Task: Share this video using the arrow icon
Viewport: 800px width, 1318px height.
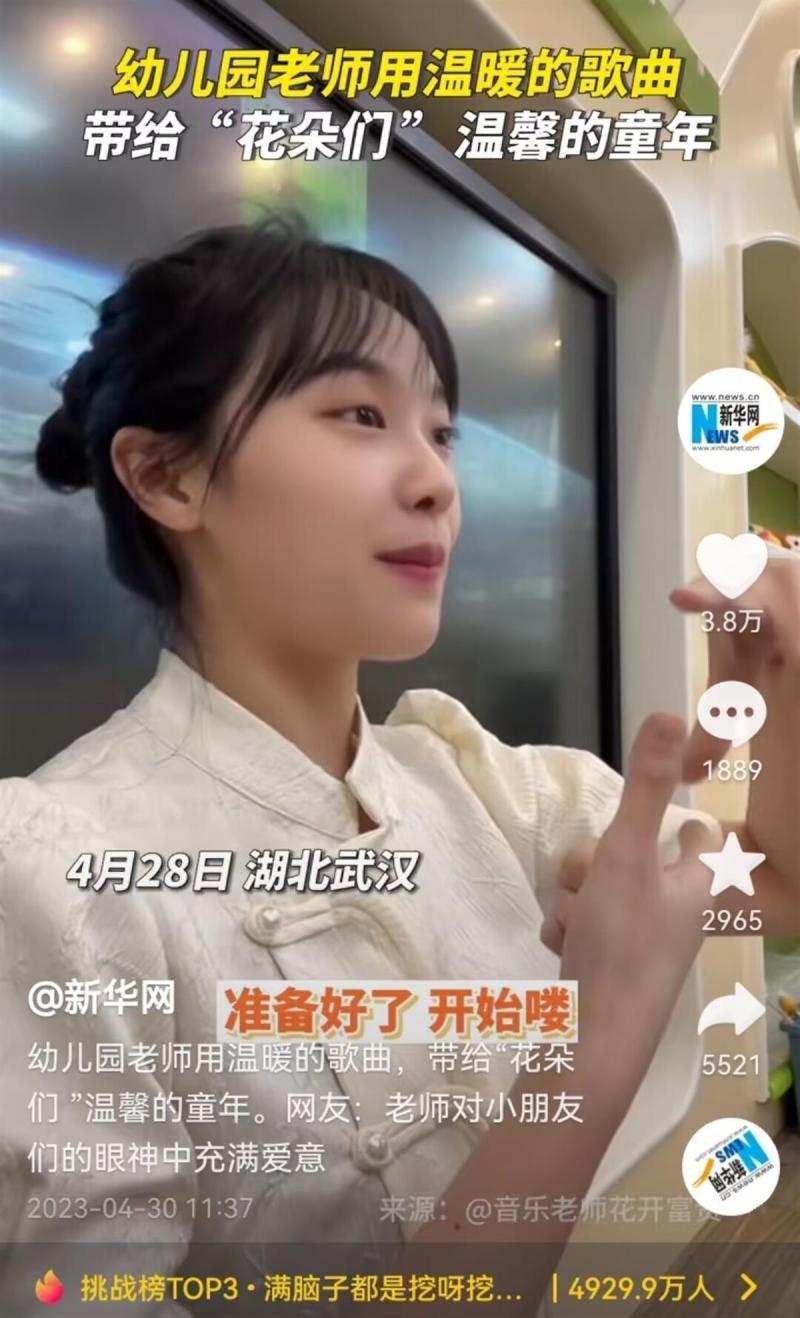Action: pos(731,1010)
